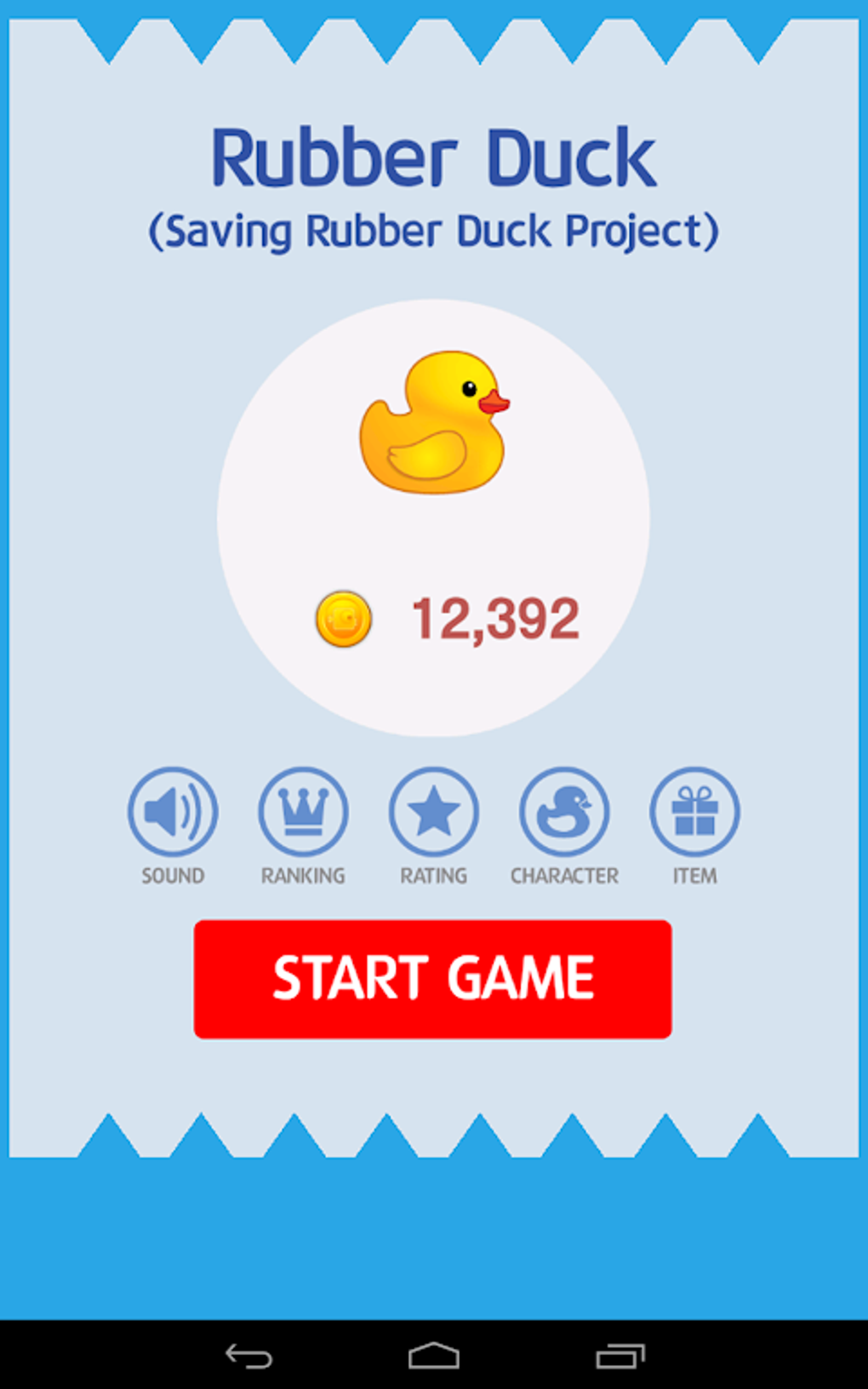Viewport: 868px width, 1389px height.
Task: Click the gold coin icon beside the score
Action: [x=342, y=618]
